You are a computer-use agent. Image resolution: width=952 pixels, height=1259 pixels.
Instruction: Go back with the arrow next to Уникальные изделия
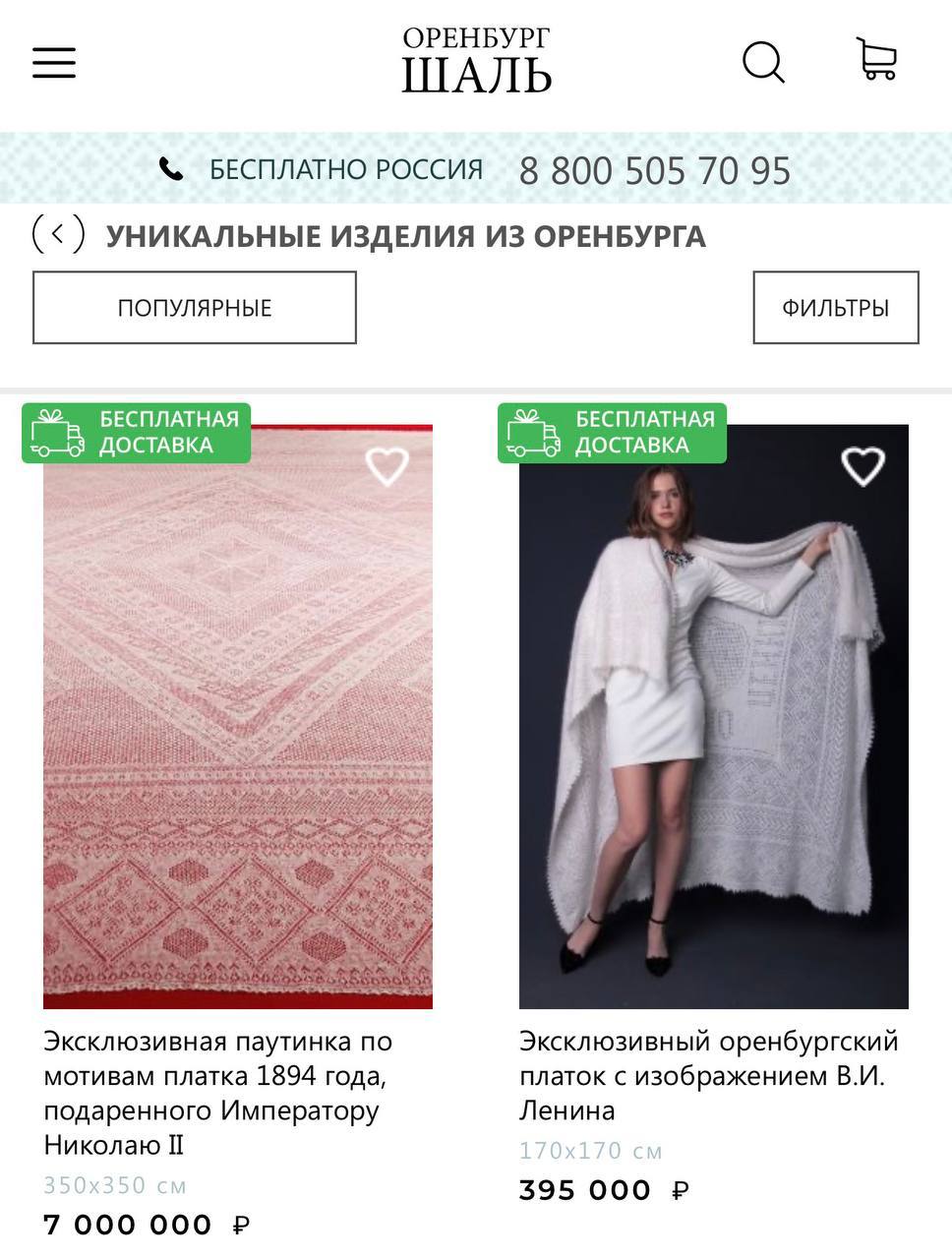(x=58, y=235)
